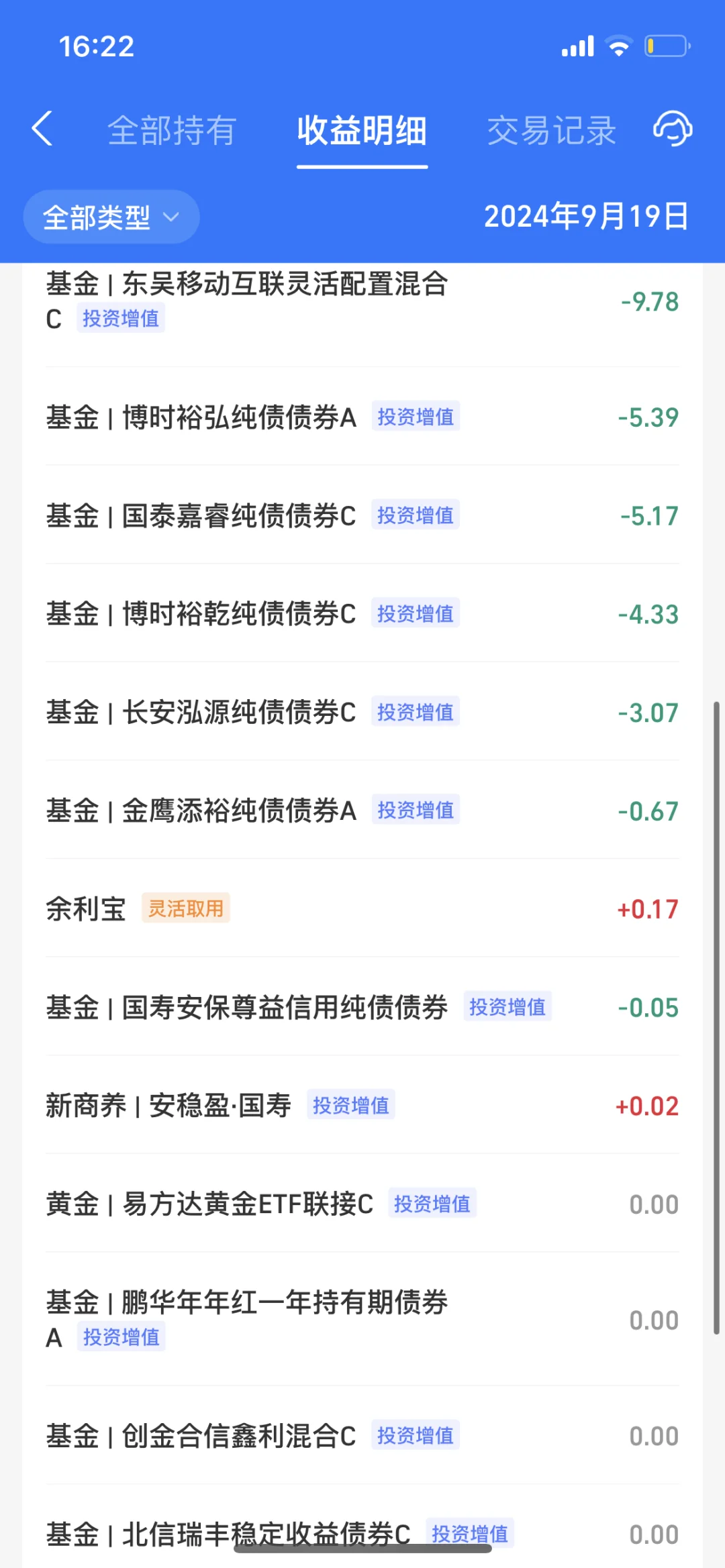Open 博时裕乾纯债债券C fund row
The width and height of the screenshot is (725, 1568).
362,614
